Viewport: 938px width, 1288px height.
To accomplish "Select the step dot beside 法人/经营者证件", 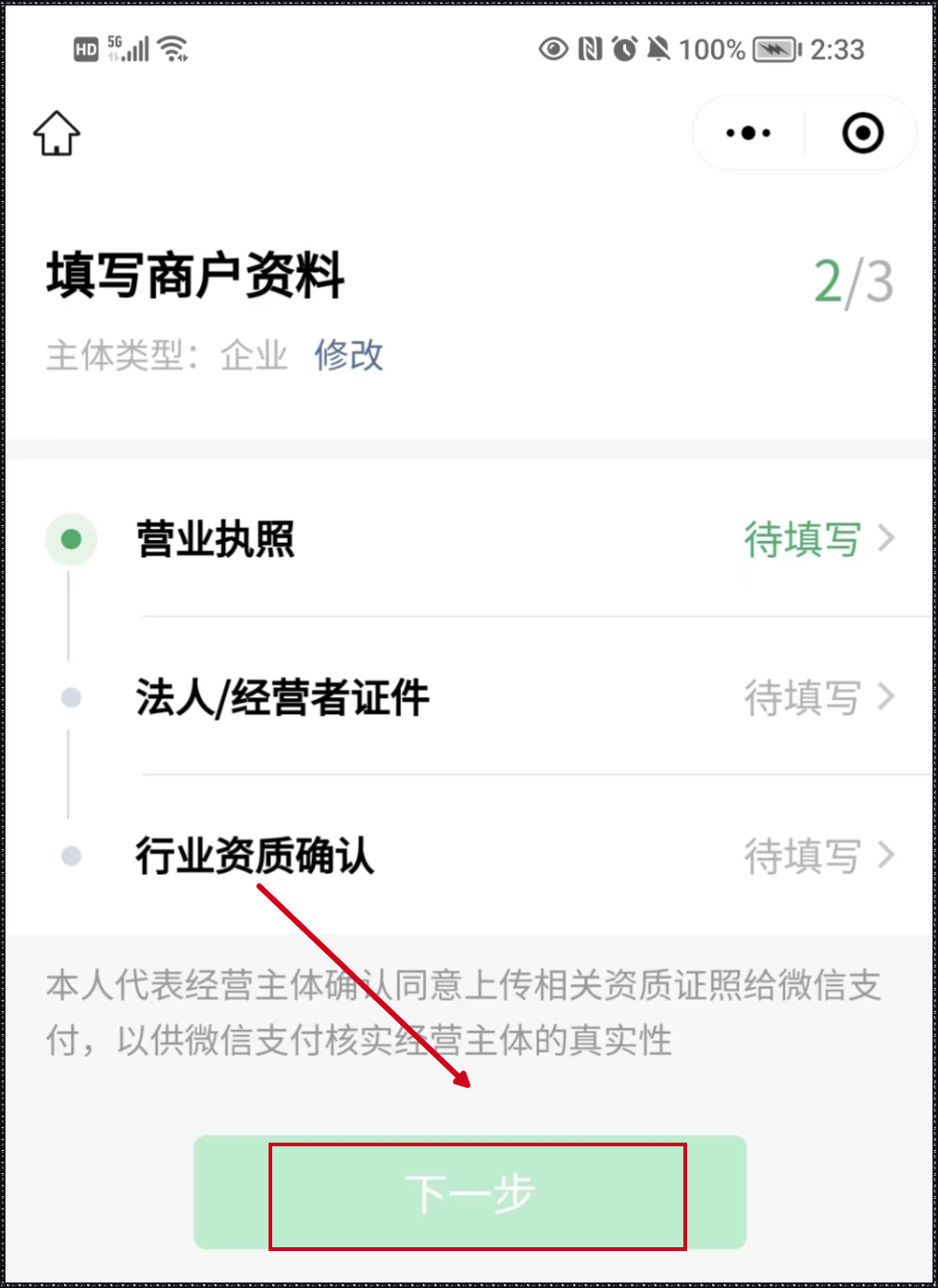I will tap(70, 697).
